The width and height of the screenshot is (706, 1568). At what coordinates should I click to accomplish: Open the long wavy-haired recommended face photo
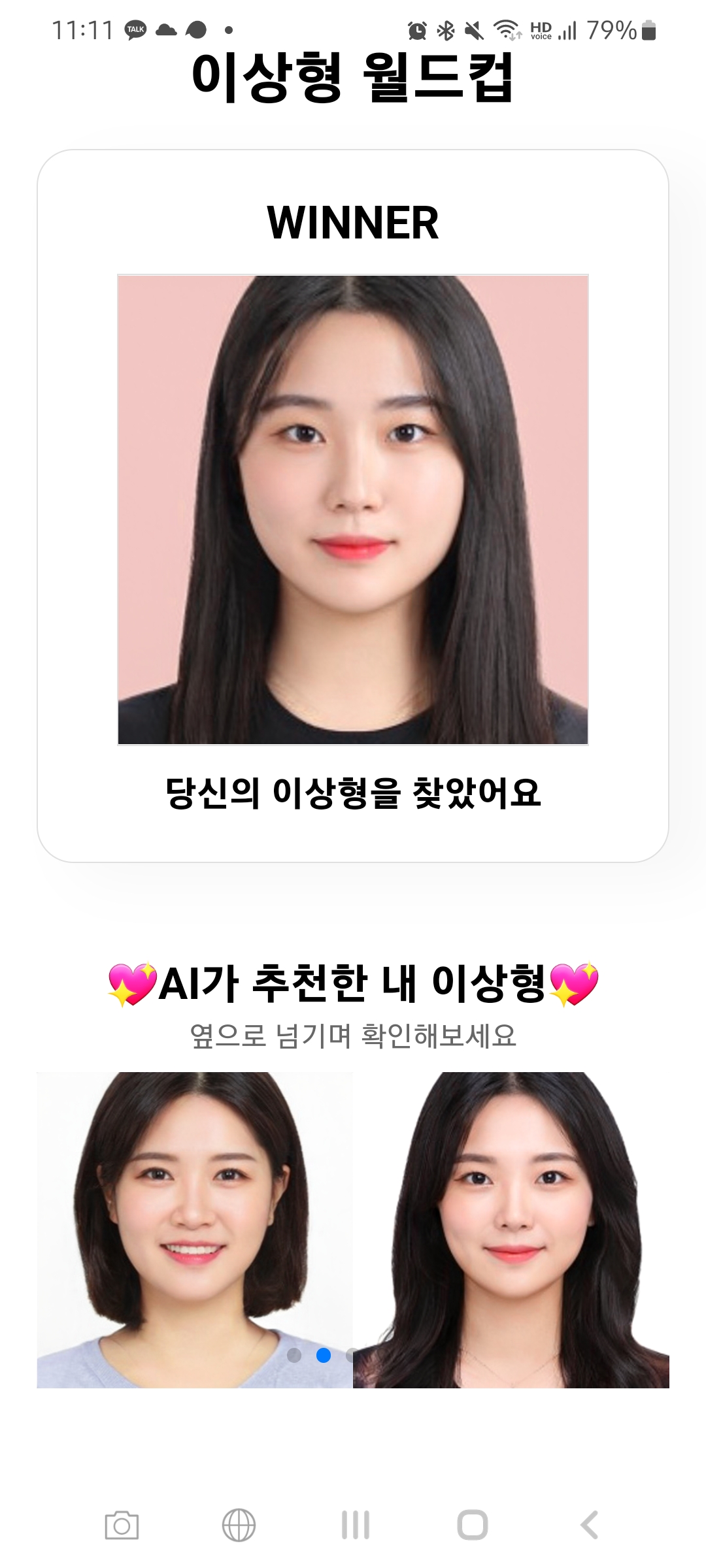click(x=511, y=1228)
